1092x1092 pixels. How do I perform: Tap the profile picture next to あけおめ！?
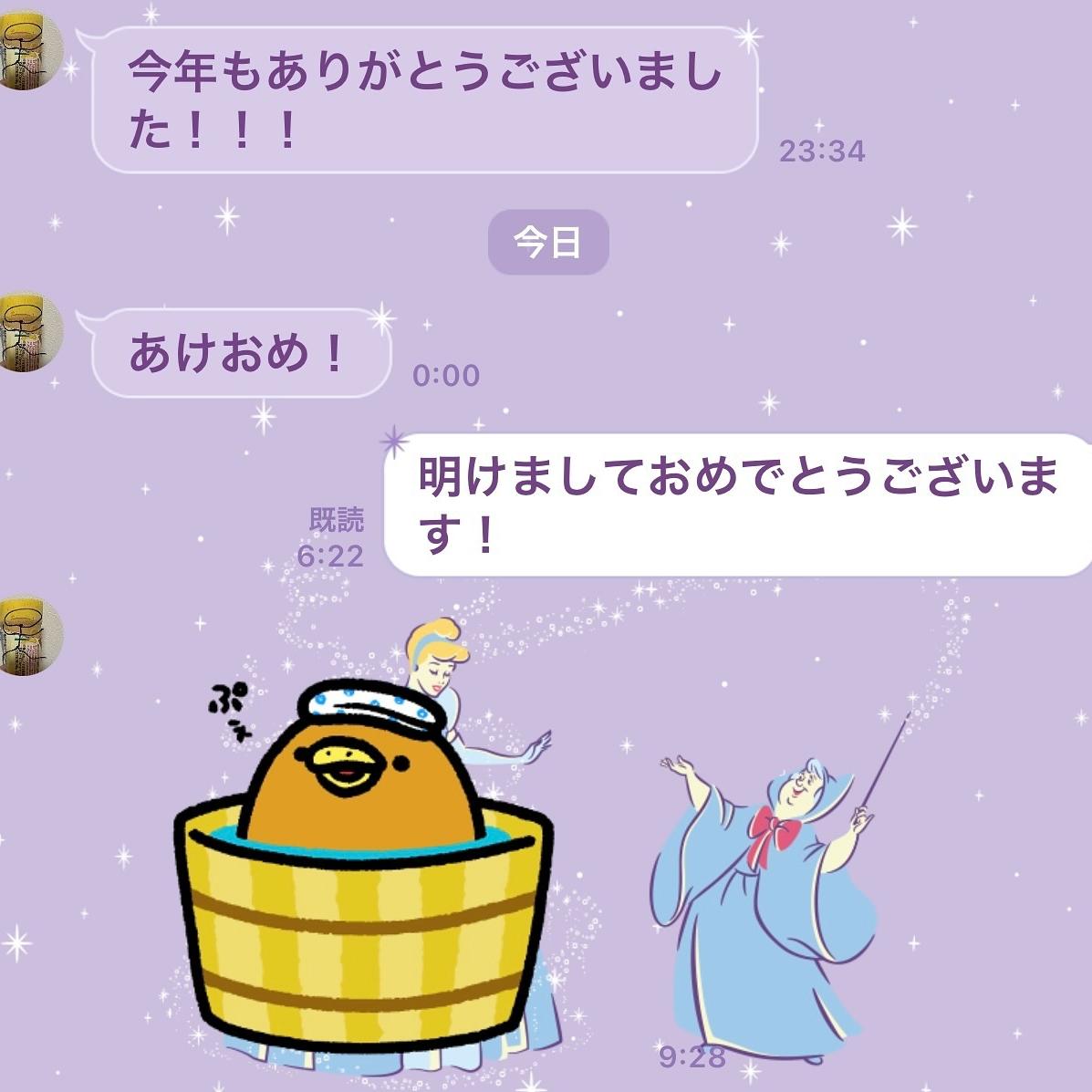click(x=27, y=333)
